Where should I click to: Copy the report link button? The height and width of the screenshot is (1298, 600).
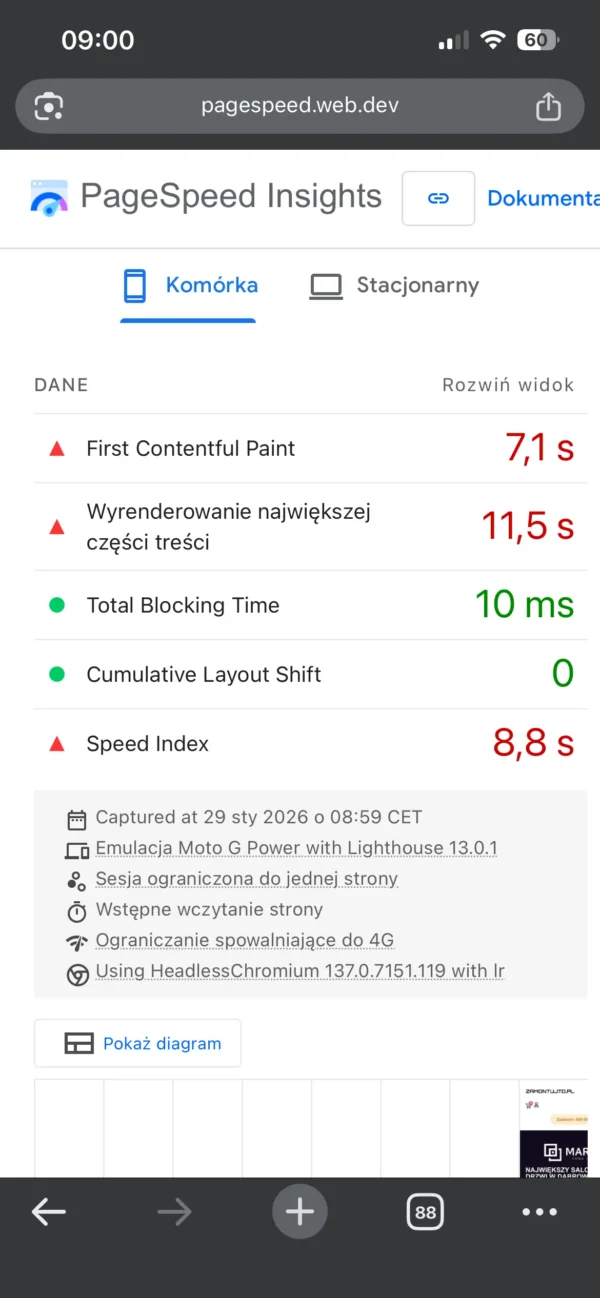[438, 198]
